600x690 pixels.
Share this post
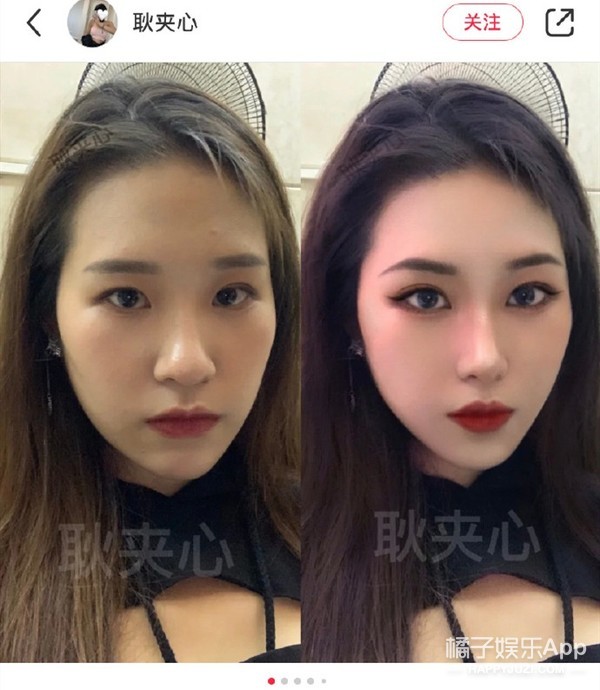pyautogui.click(x=560, y=23)
